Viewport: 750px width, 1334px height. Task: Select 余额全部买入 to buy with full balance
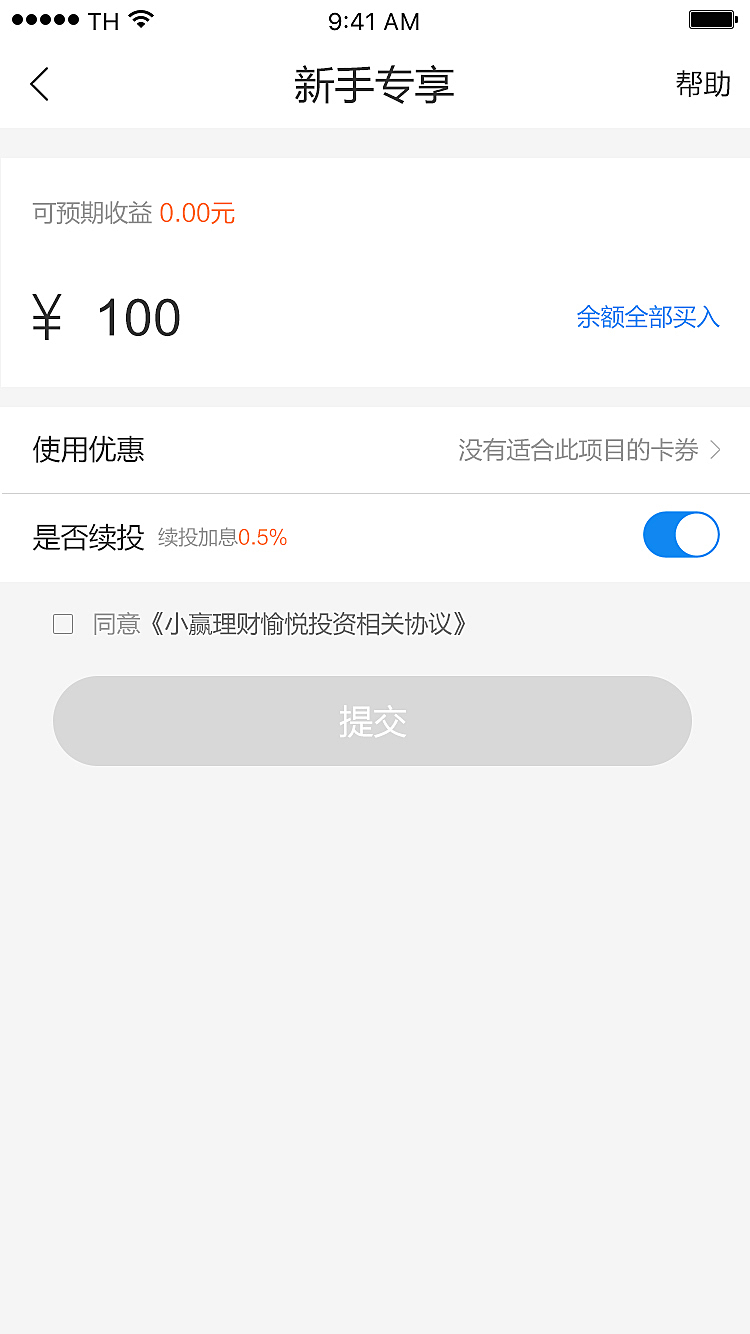tap(648, 317)
